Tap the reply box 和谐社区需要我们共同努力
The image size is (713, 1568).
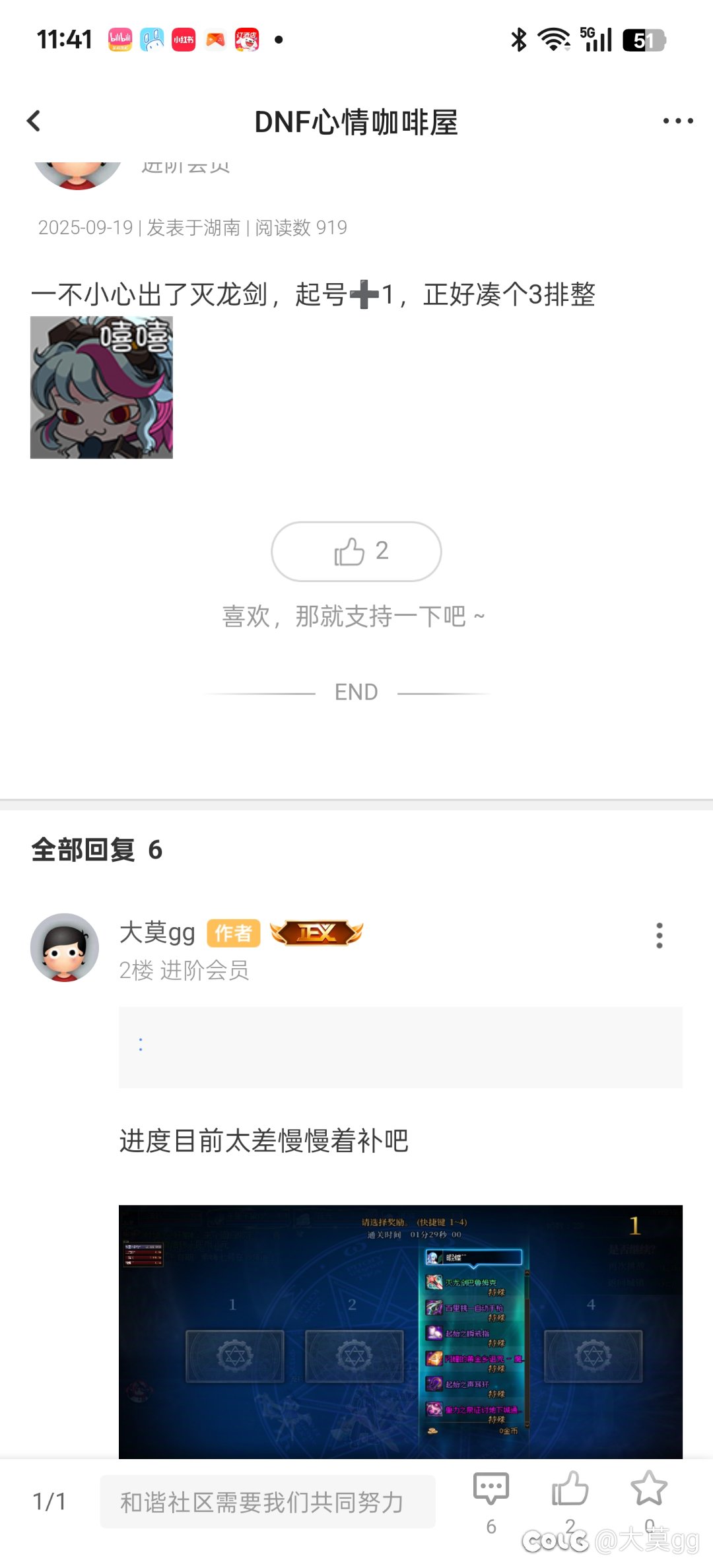[x=267, y=1502]
